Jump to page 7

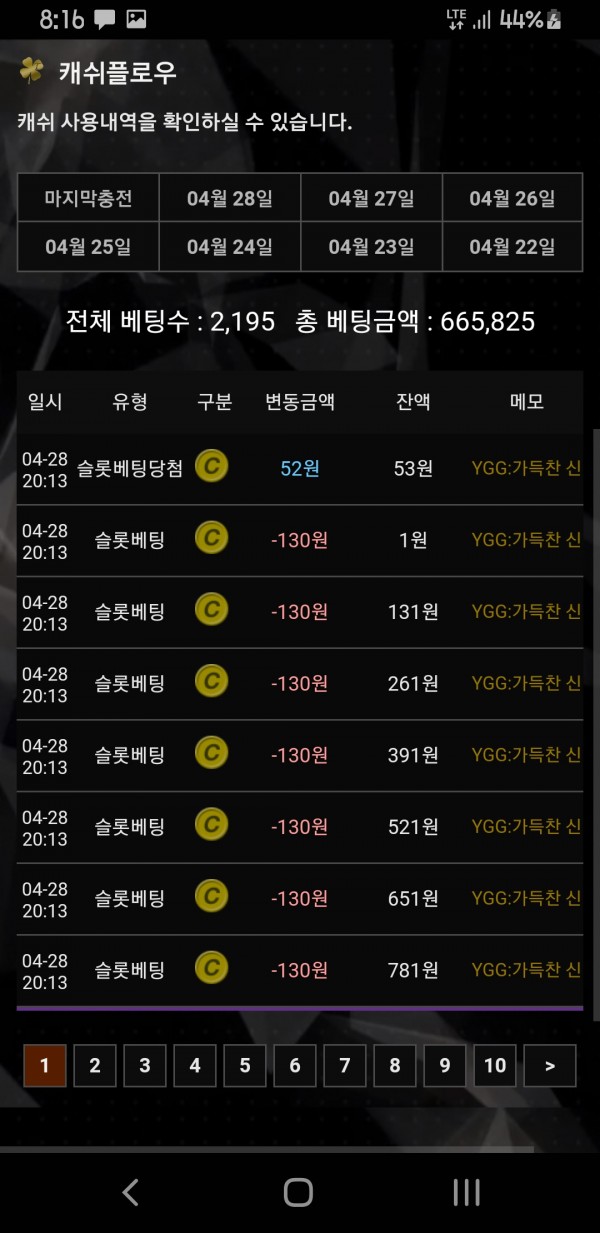tap(345, 1066)
